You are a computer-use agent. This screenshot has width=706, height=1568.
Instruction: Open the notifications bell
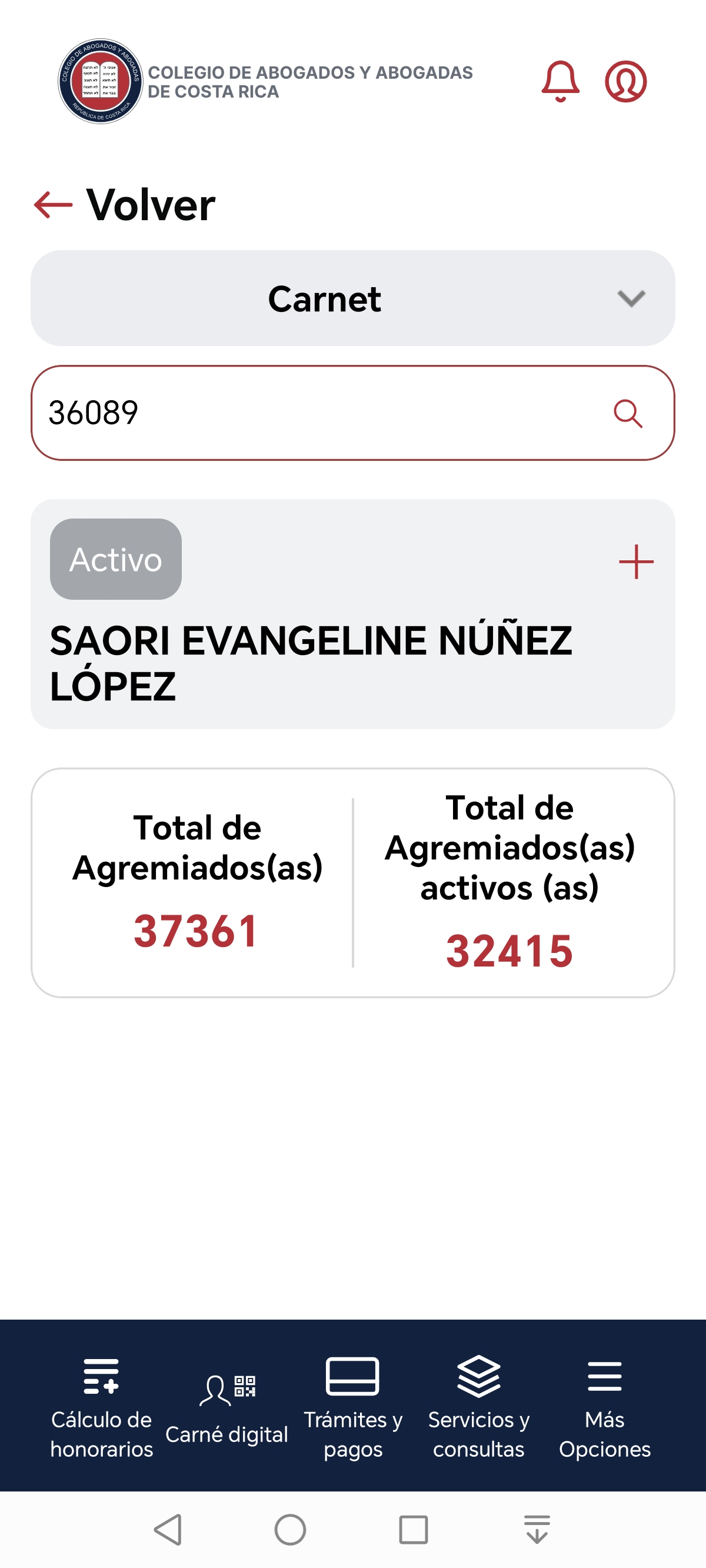tap(560, 81)
